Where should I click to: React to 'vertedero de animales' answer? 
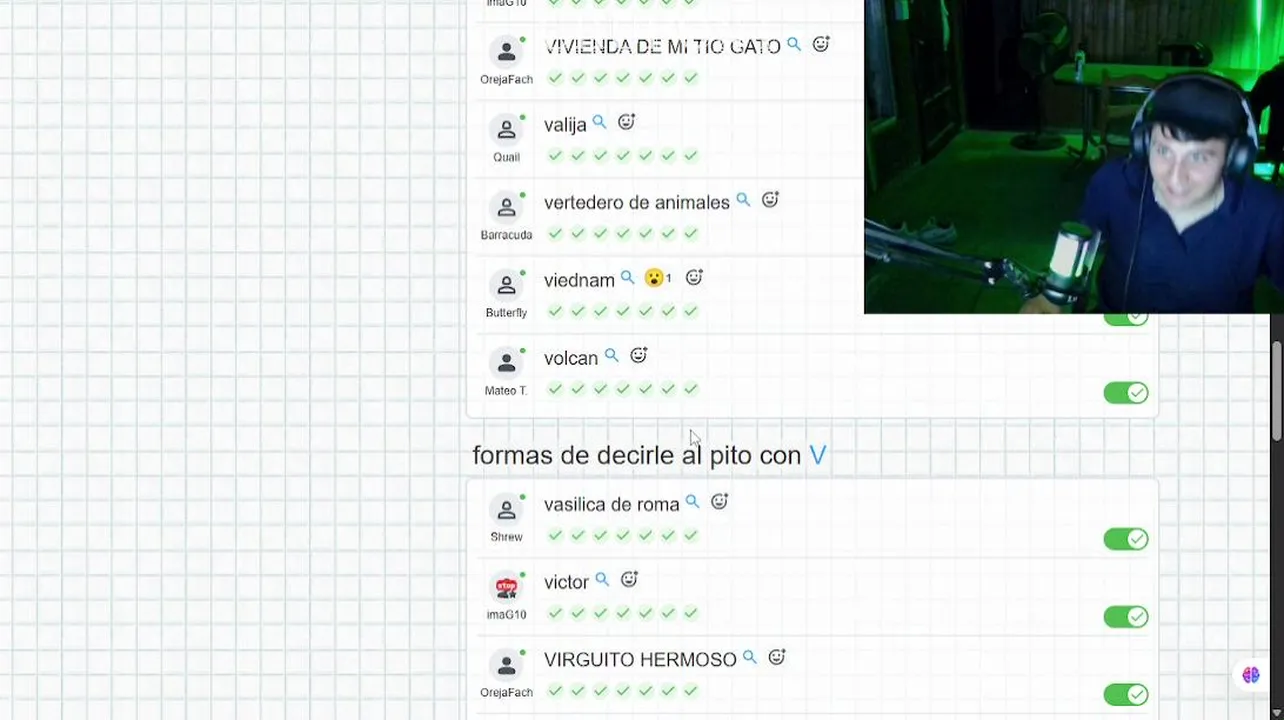coord(770,200)
